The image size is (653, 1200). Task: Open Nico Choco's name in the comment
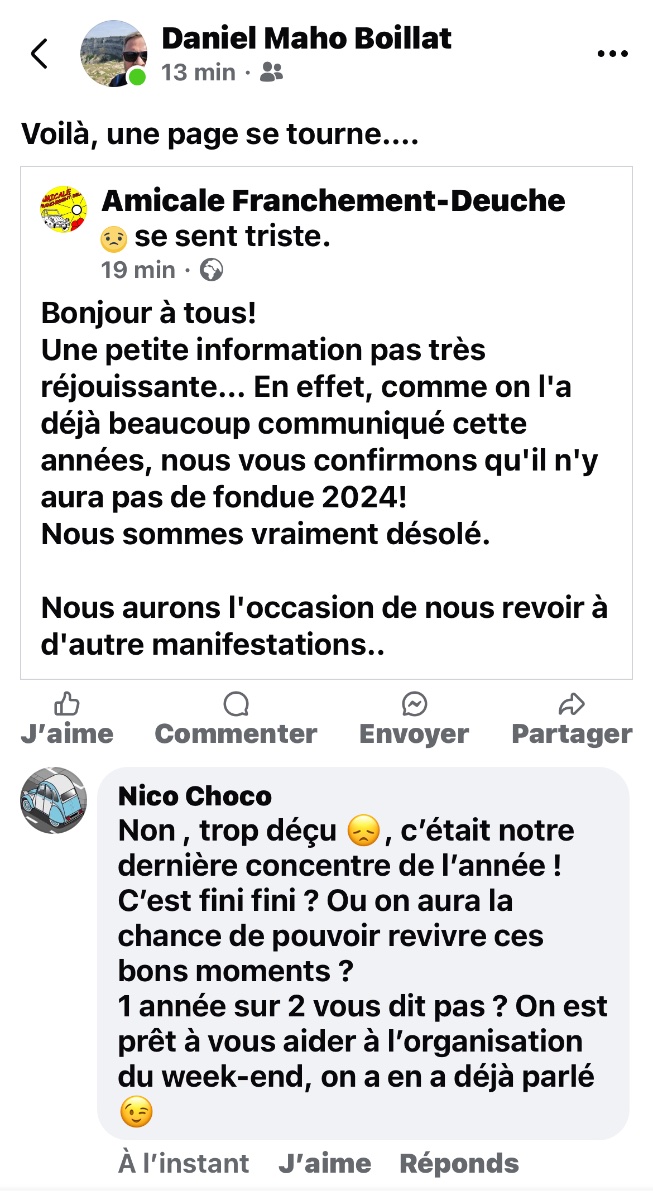click(x=195, y=796)
